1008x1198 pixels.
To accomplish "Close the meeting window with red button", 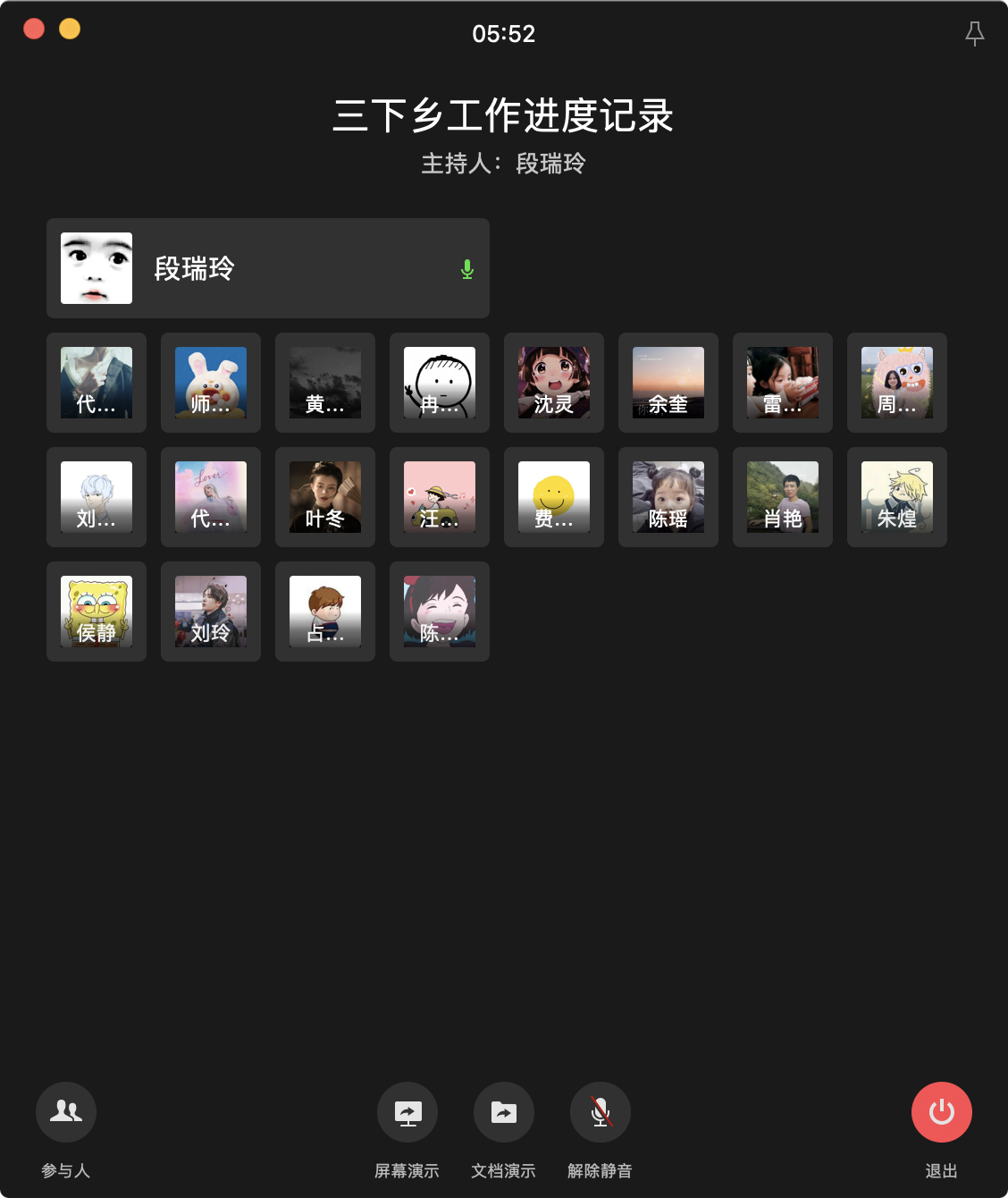I will pos(34,29).
